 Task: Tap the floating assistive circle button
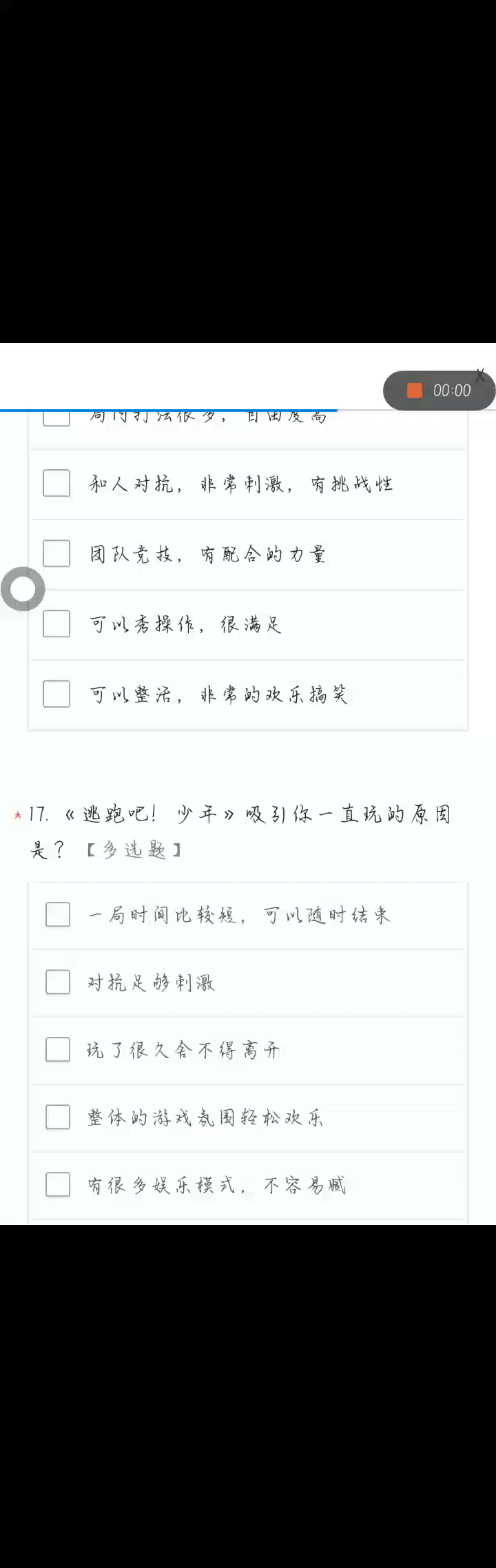[23, 589]
